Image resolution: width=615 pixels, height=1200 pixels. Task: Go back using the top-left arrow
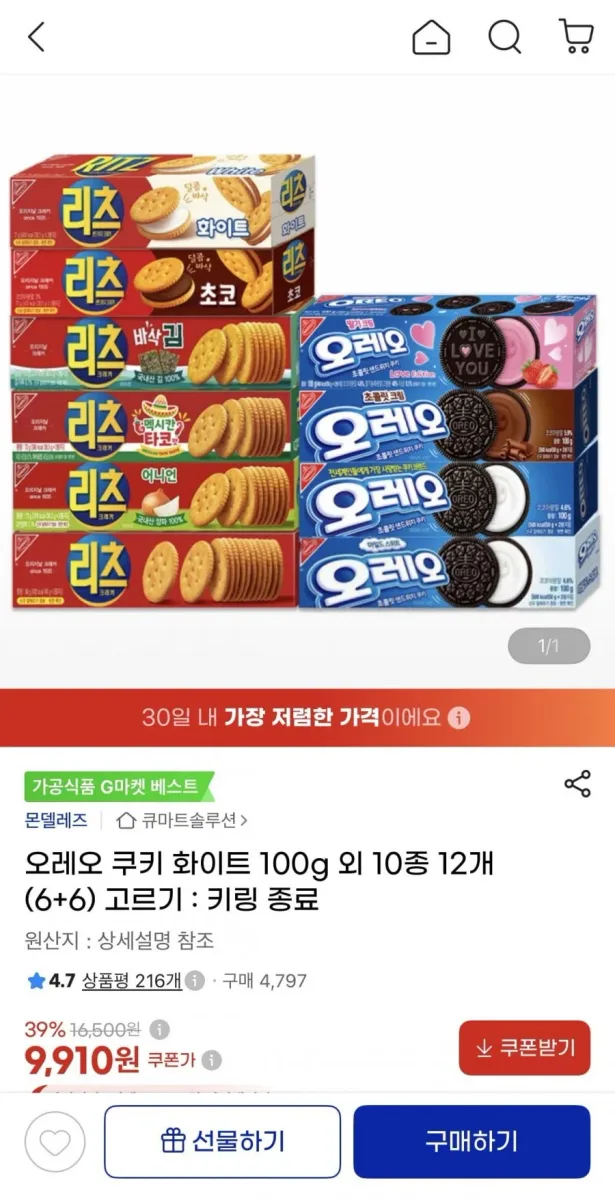[x=37, y=38]
